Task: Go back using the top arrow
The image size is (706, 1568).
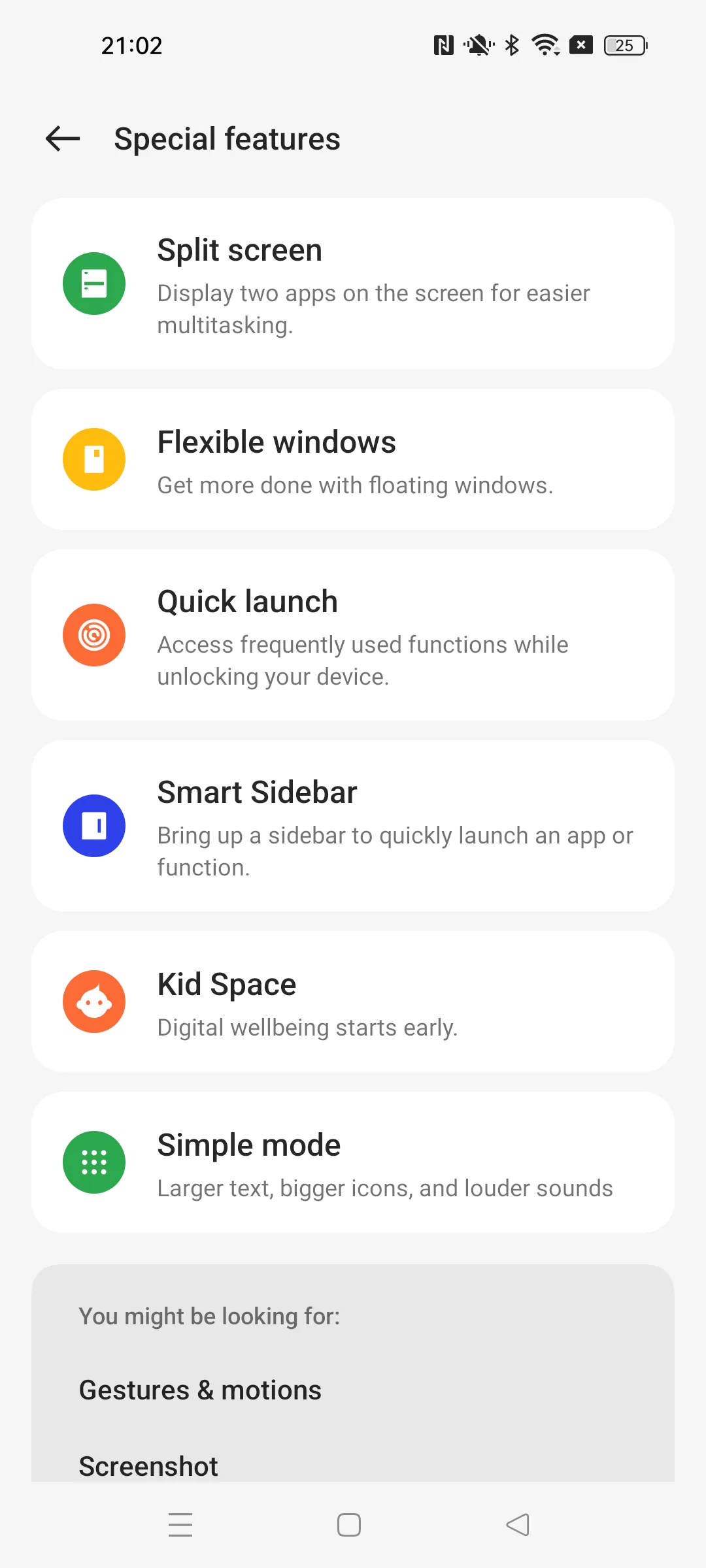Action: (63, 139)
